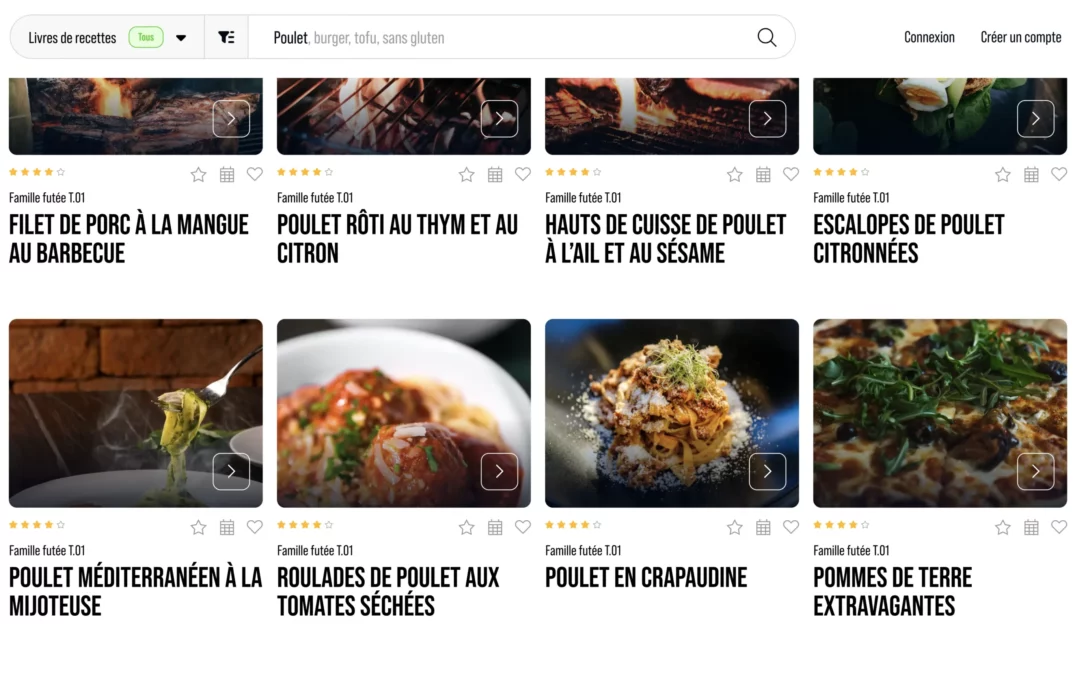Open the Connexion link
The height and width of the screenshot is (689, 1077).
click(x=929, y=38)
